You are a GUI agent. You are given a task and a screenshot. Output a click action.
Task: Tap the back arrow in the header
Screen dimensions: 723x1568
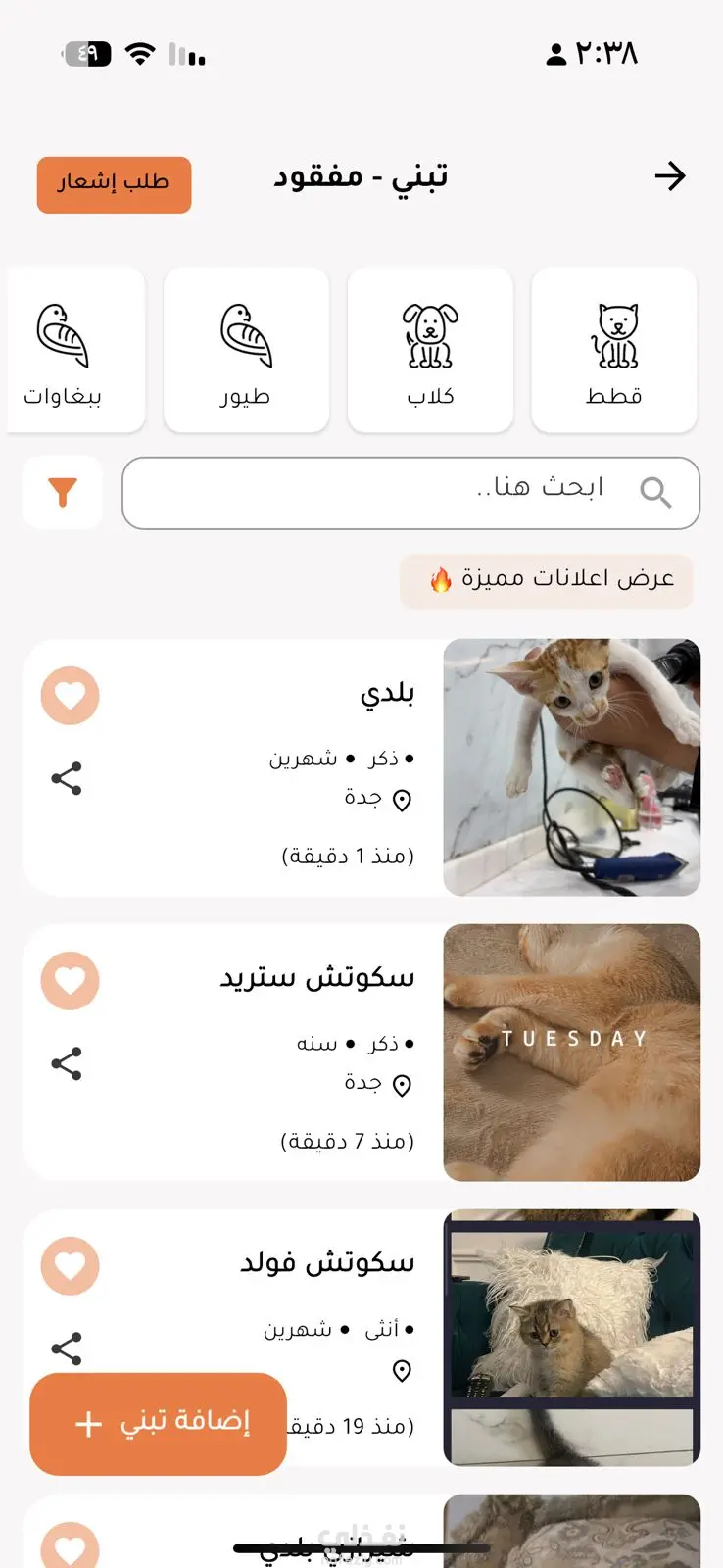pos(670,176)
